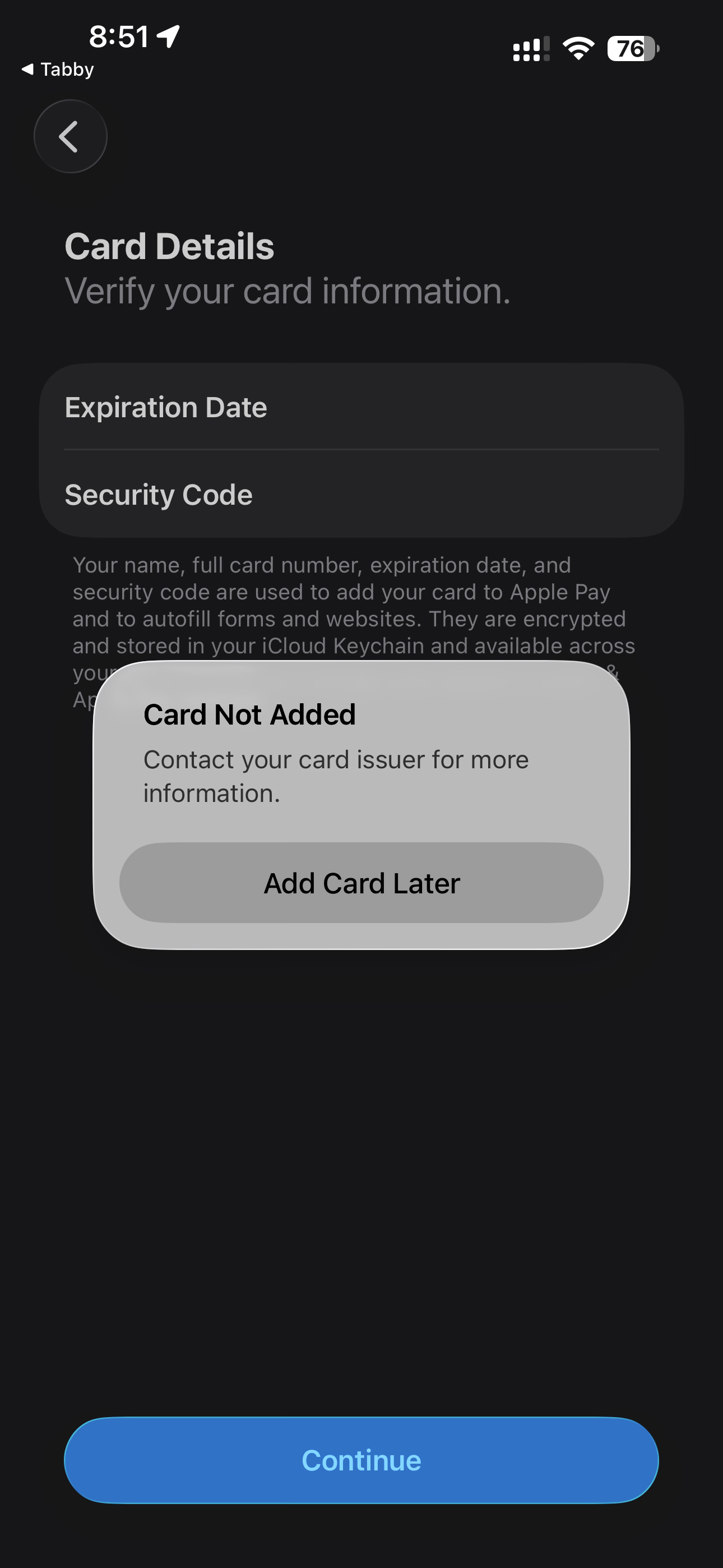Go back with the arrow button

tap(71, 136)
